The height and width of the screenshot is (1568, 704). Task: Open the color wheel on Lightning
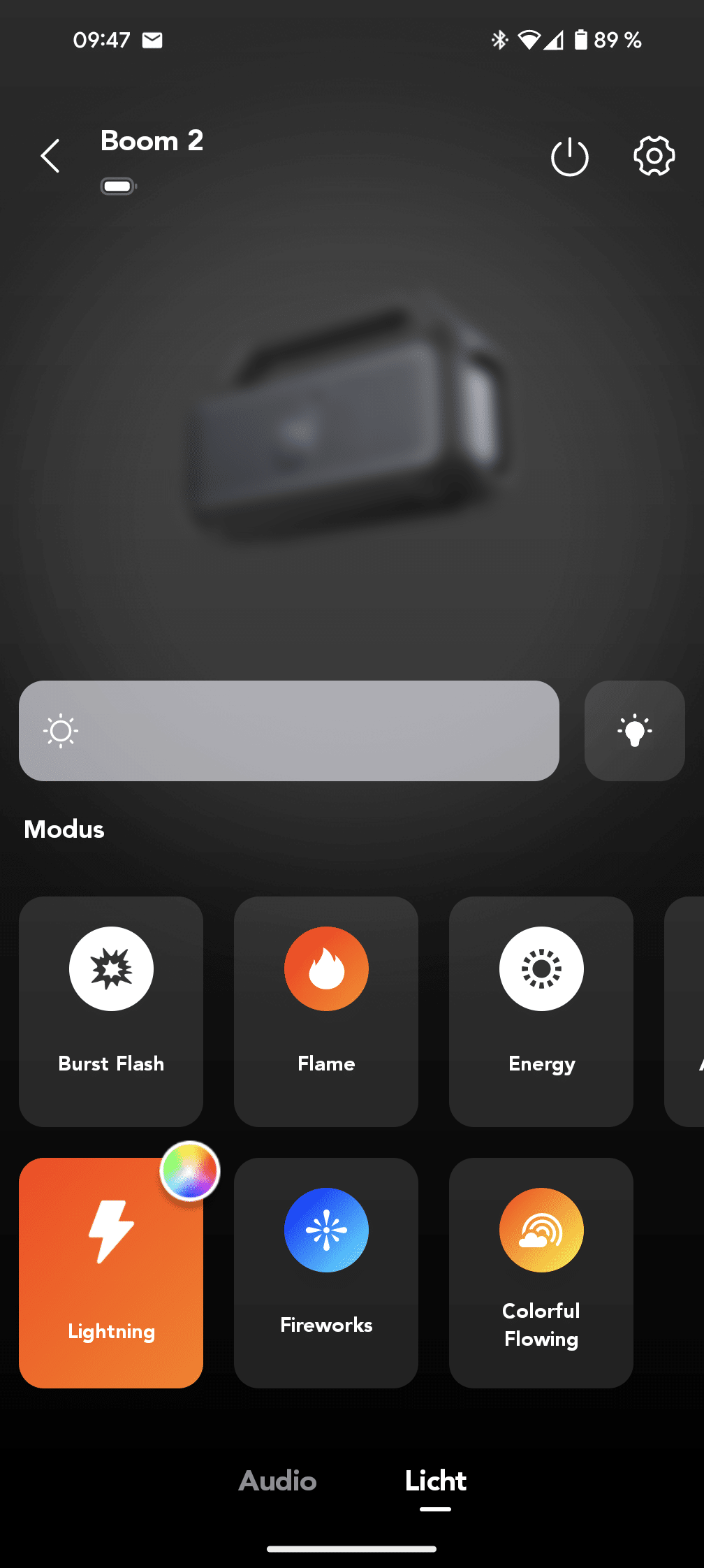[x=190, y=1170]
